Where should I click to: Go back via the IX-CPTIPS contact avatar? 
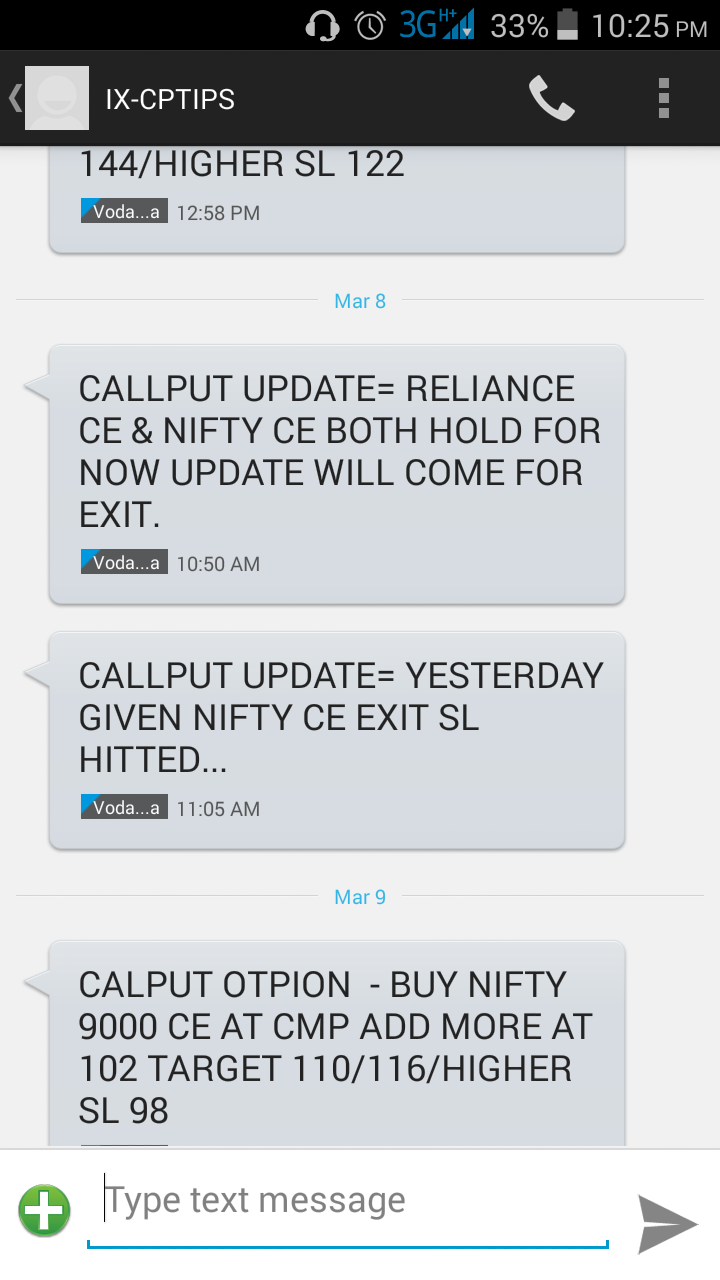point(55,98)
